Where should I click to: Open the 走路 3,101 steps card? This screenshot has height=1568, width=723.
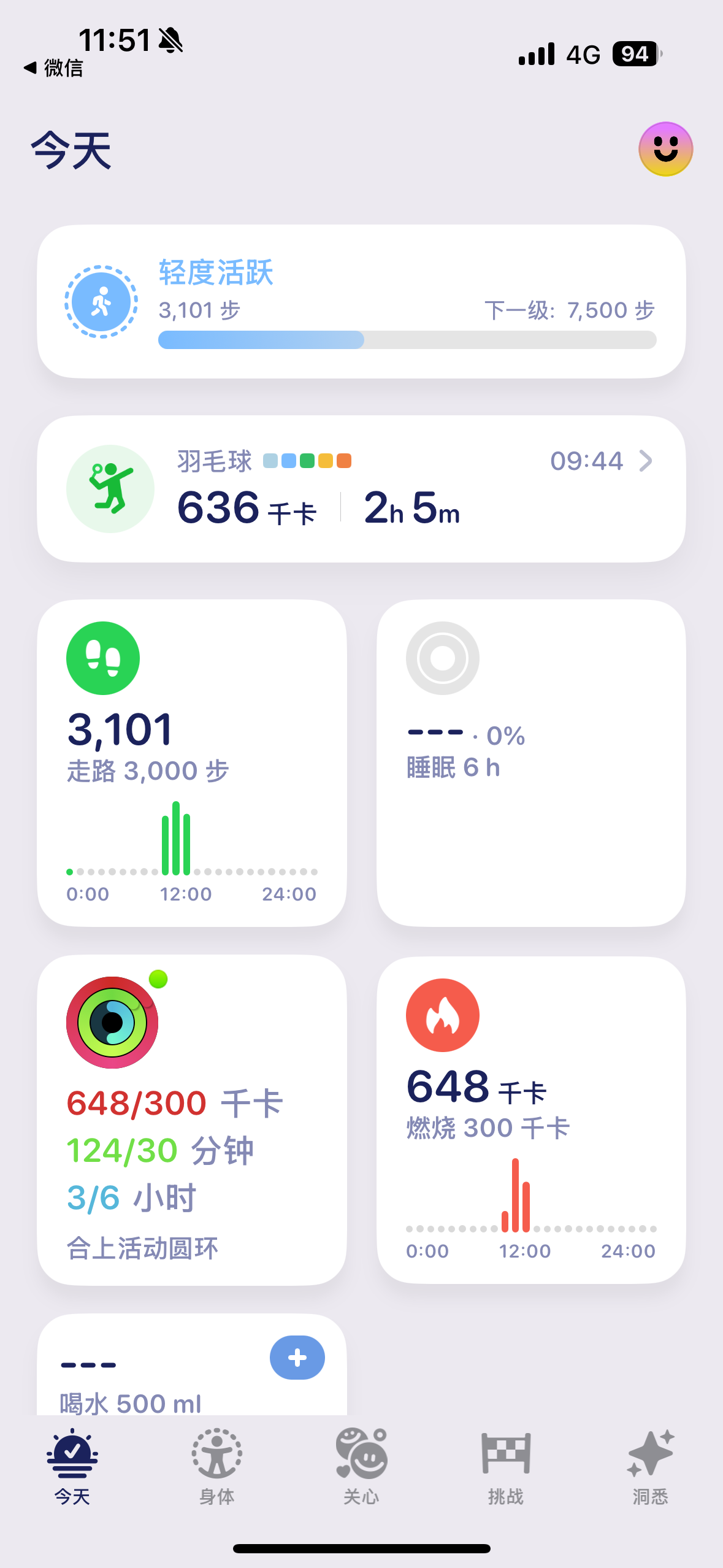tap(192, 763)
